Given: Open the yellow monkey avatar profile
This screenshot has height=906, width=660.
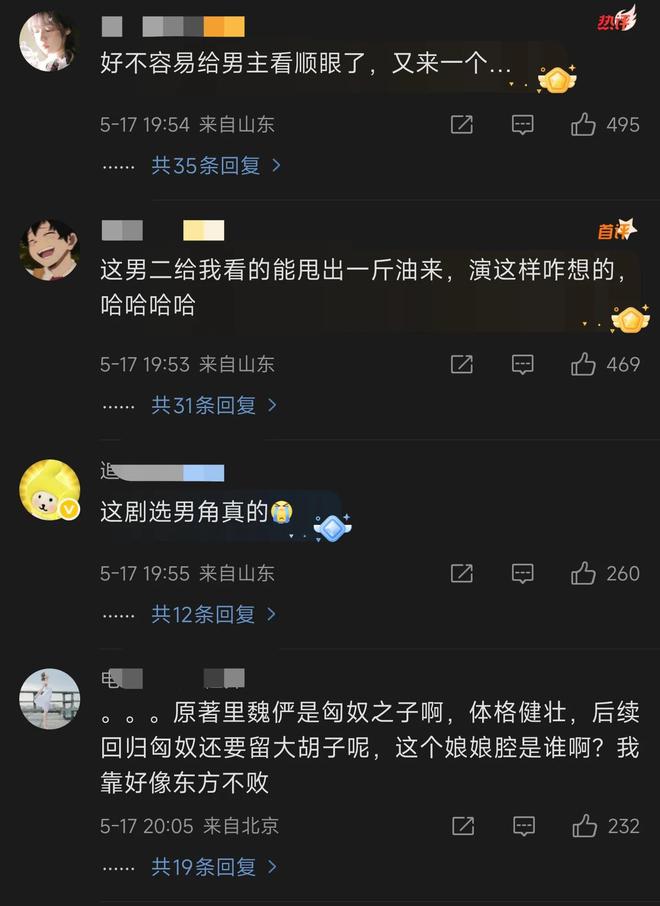Looking at the screenshot, I should click(49, 490).
